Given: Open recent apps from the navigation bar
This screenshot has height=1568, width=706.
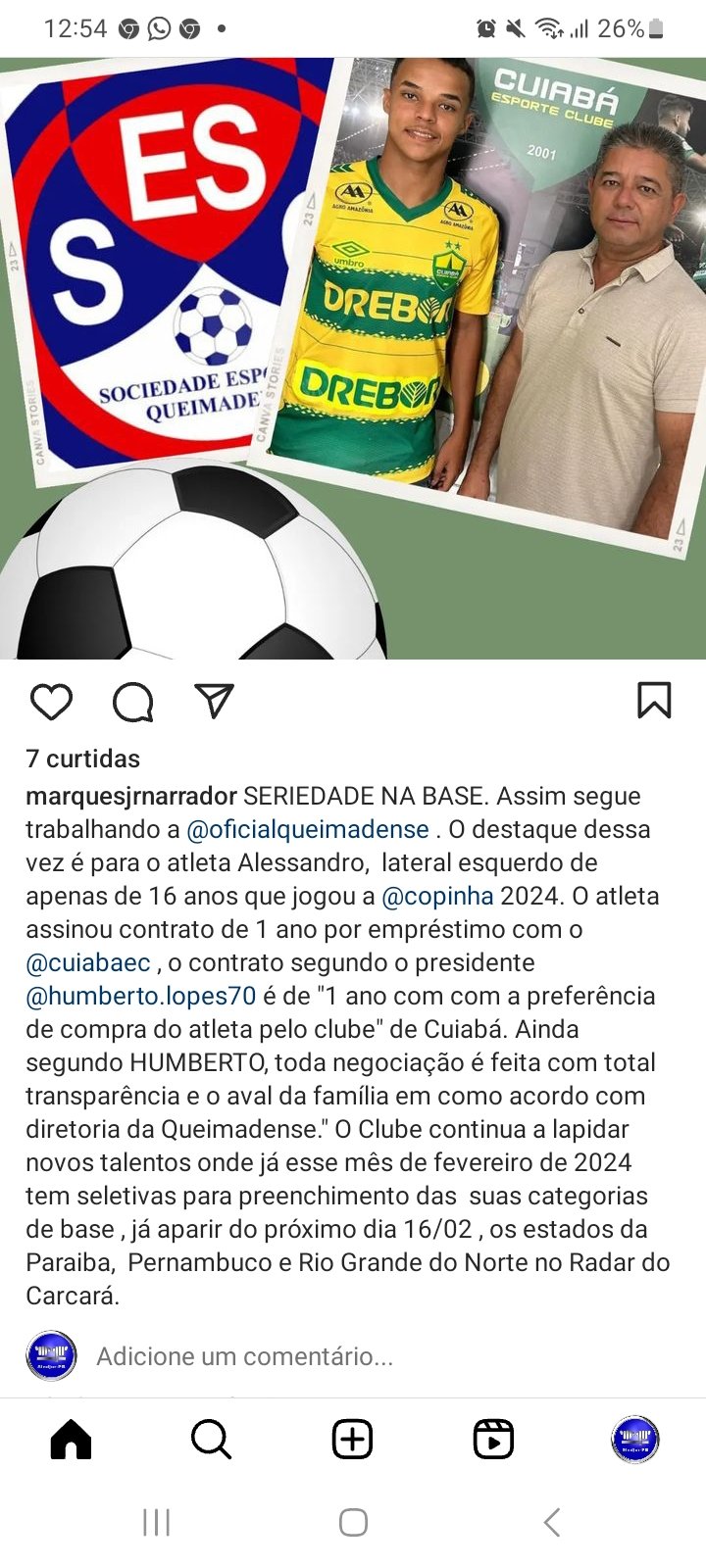Looking at the screenshot, I should click(156, 1522).
